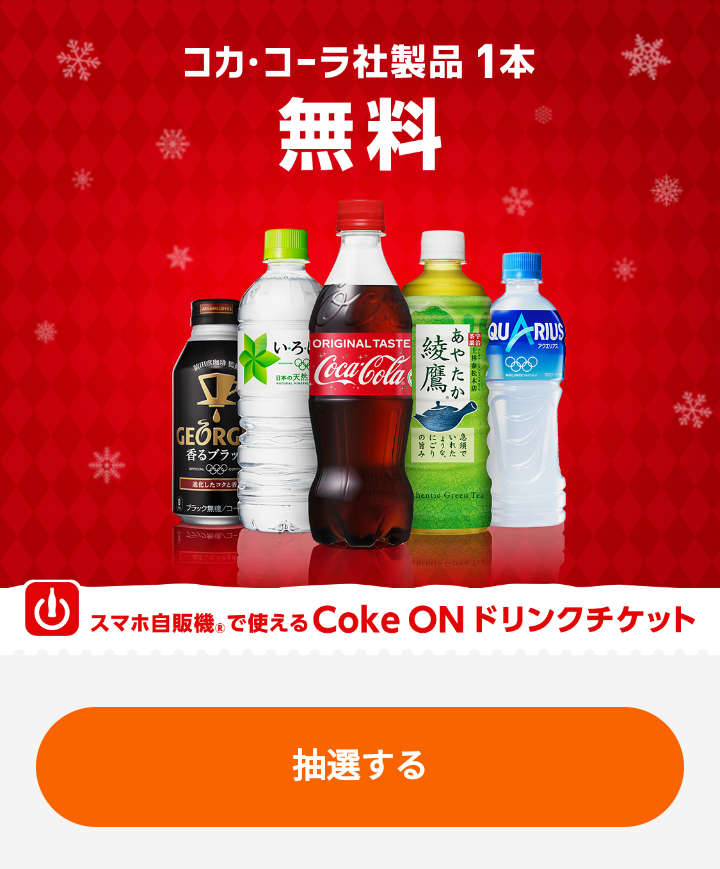Tap the 抽選する lottery button
The width and height of the screenshot is (720, 869).
tap(360, 766)
